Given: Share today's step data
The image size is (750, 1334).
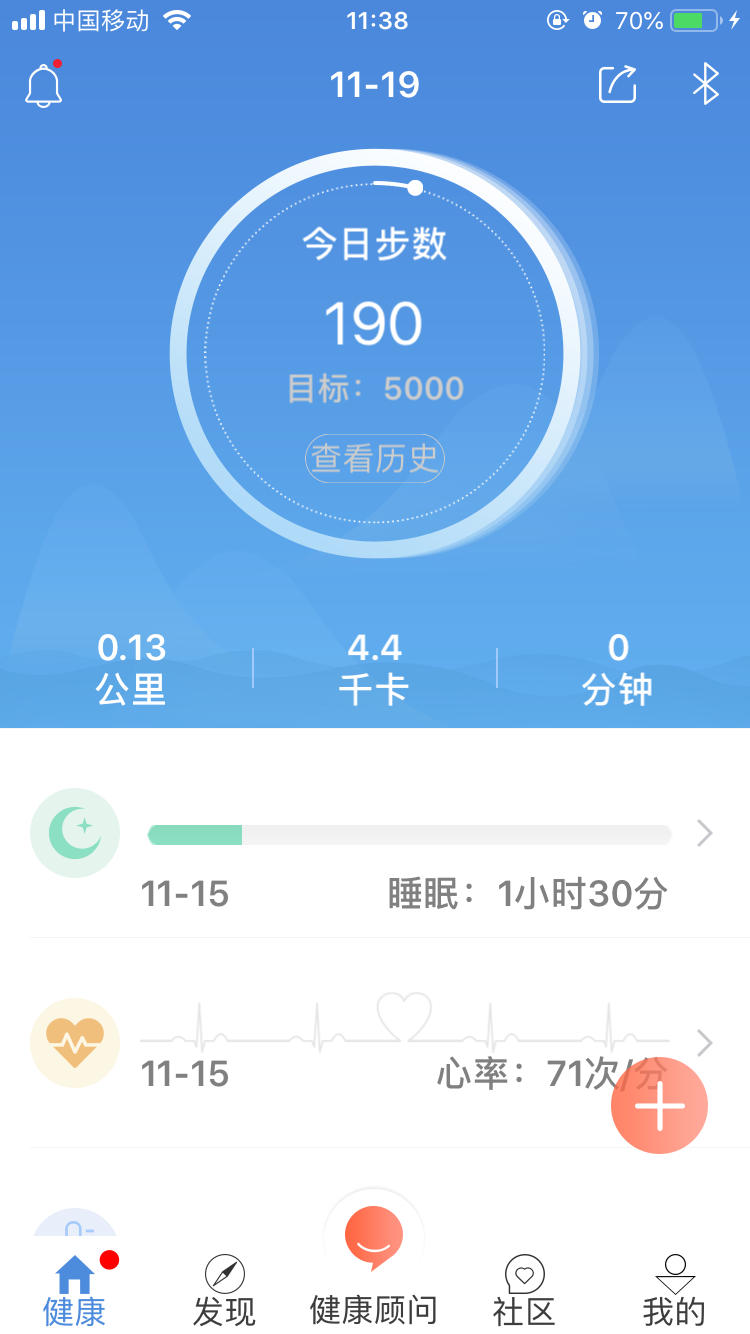Looking at the screenshot, I should 617,85.
